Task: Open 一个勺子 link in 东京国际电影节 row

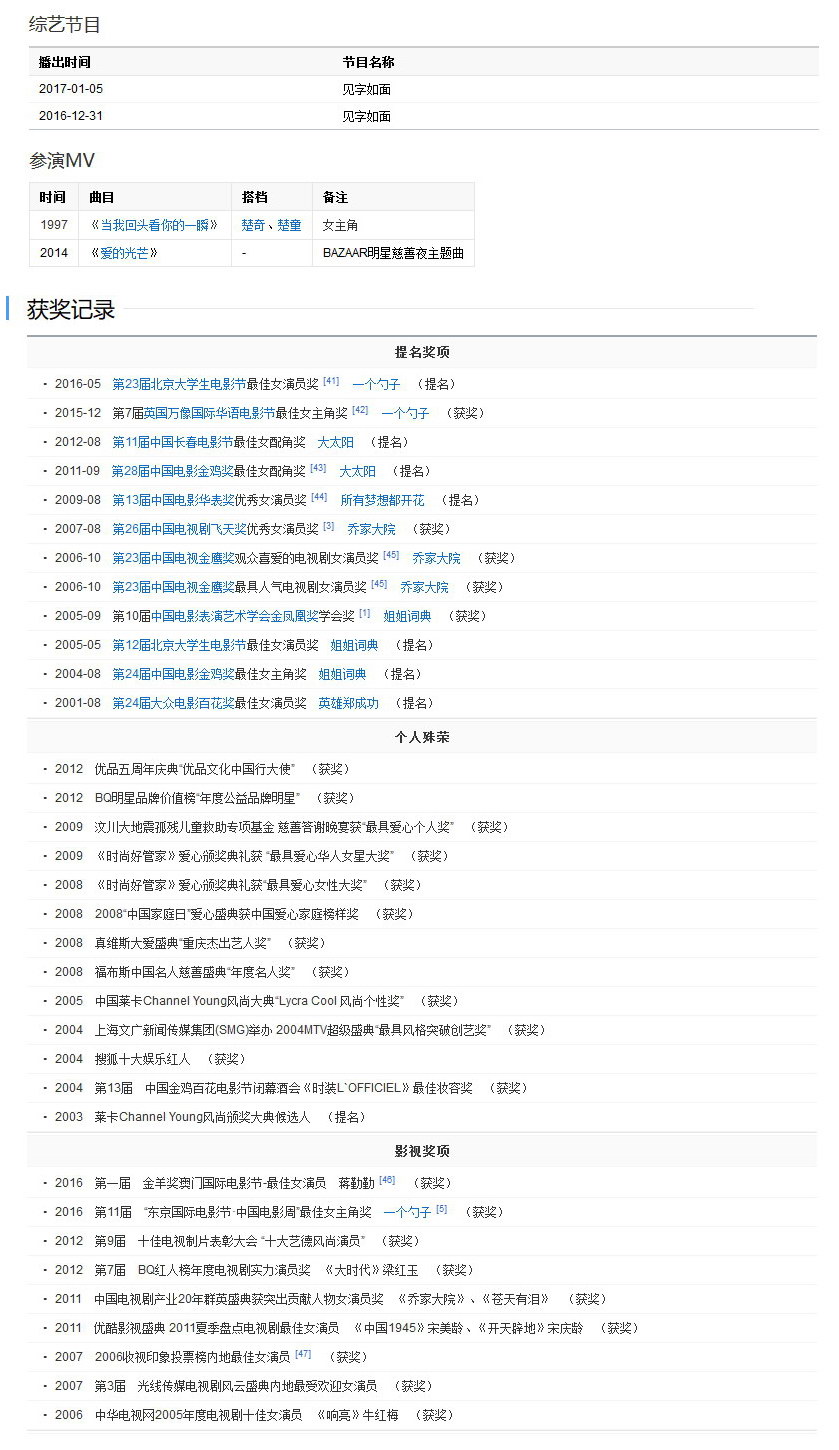Action: pyautogui.click(x=407, y=1212)
